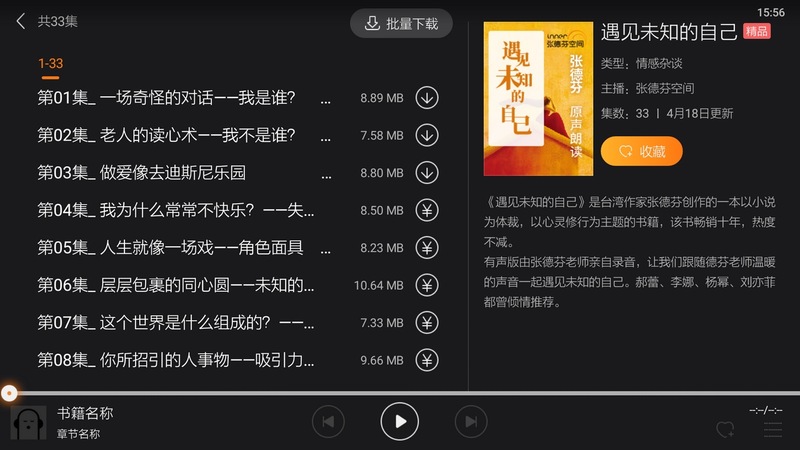Download episode 第03集
Viewport: 800px width, 450px height.
(x=427, y=172)
